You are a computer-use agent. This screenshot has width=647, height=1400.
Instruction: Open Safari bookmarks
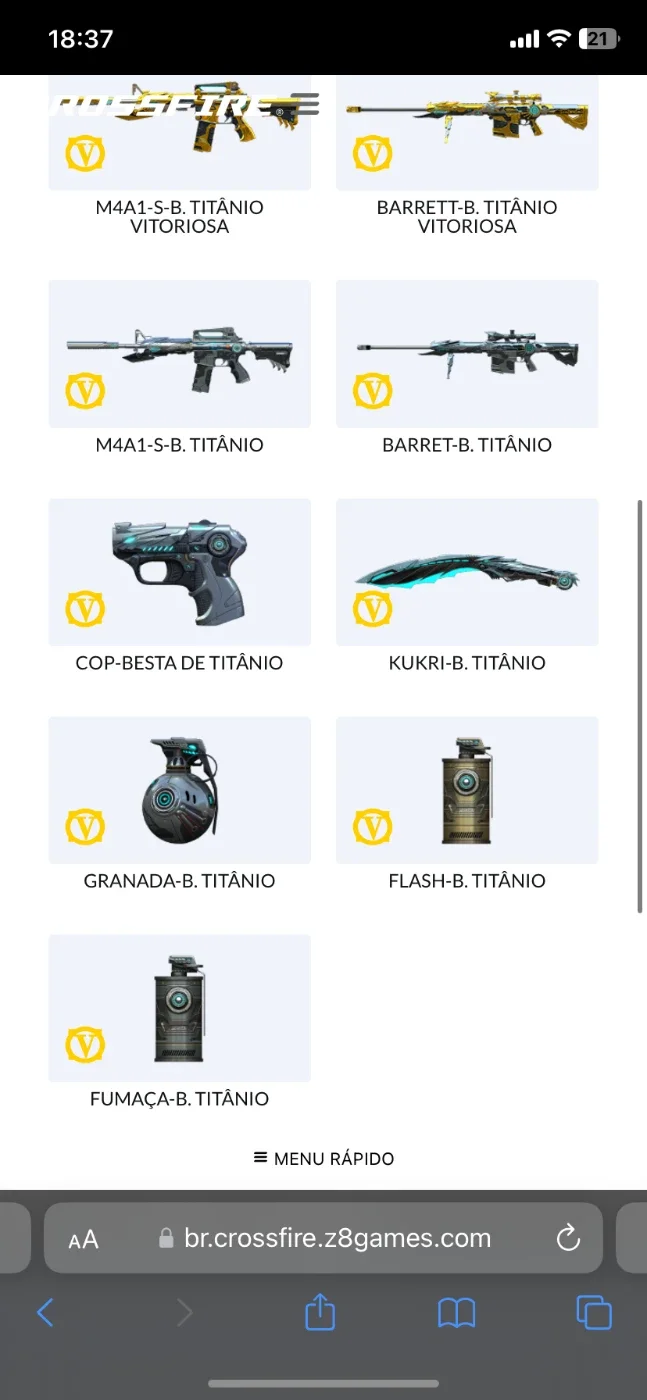coord(457,1313)
